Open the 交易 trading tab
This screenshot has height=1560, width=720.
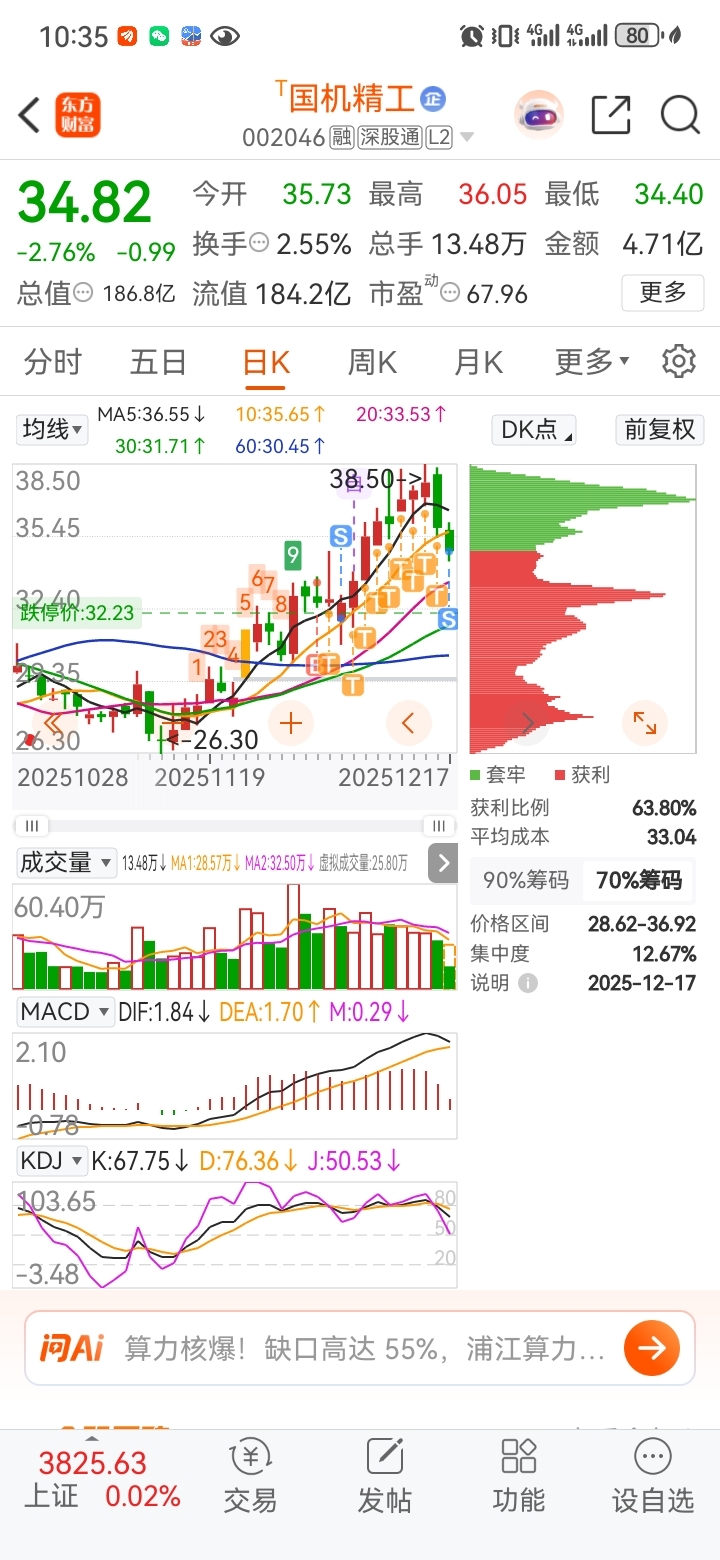[251, 1480]
